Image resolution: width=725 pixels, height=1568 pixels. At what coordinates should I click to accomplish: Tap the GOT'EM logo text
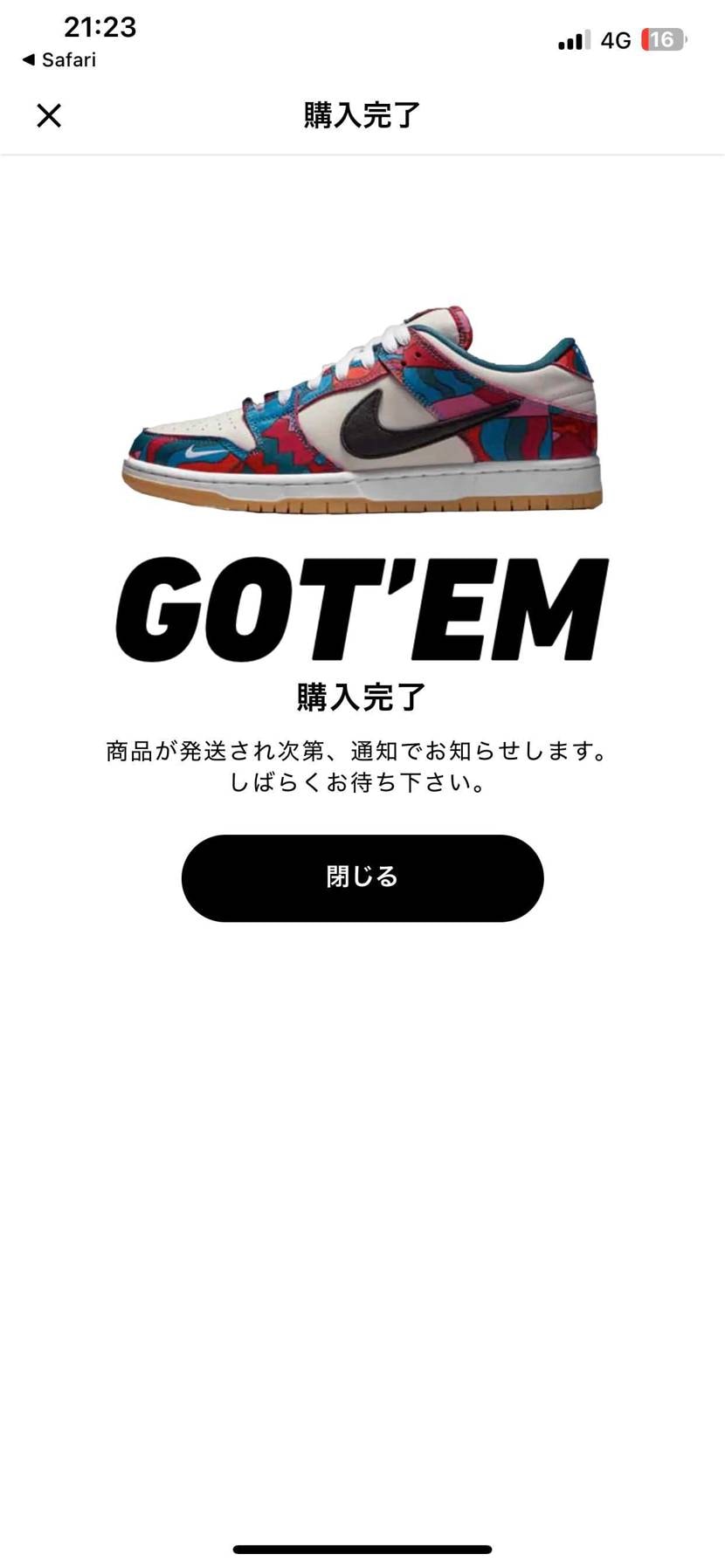[x=362, y=602]
